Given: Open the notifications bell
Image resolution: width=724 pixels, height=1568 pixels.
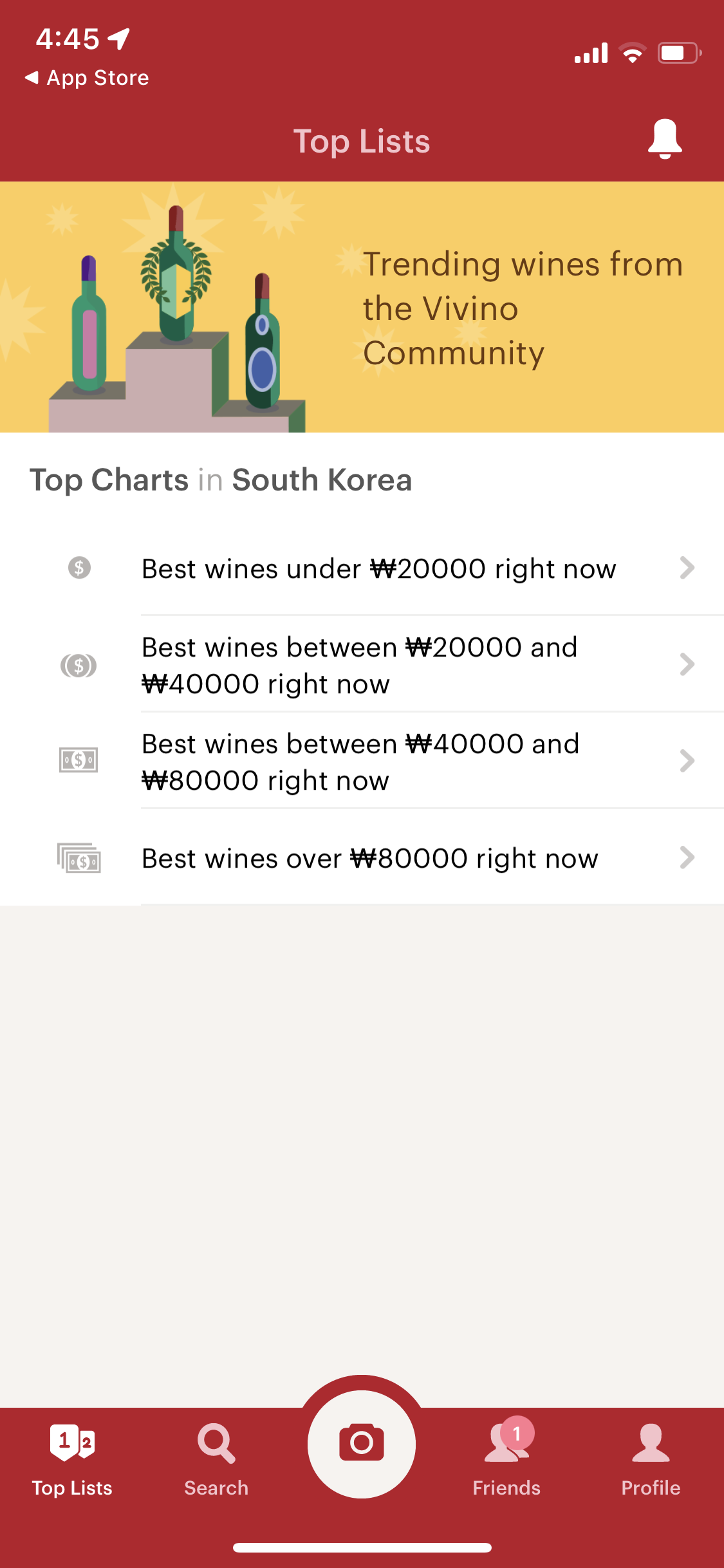Looking at the screenshot, I should click(664, 139).
